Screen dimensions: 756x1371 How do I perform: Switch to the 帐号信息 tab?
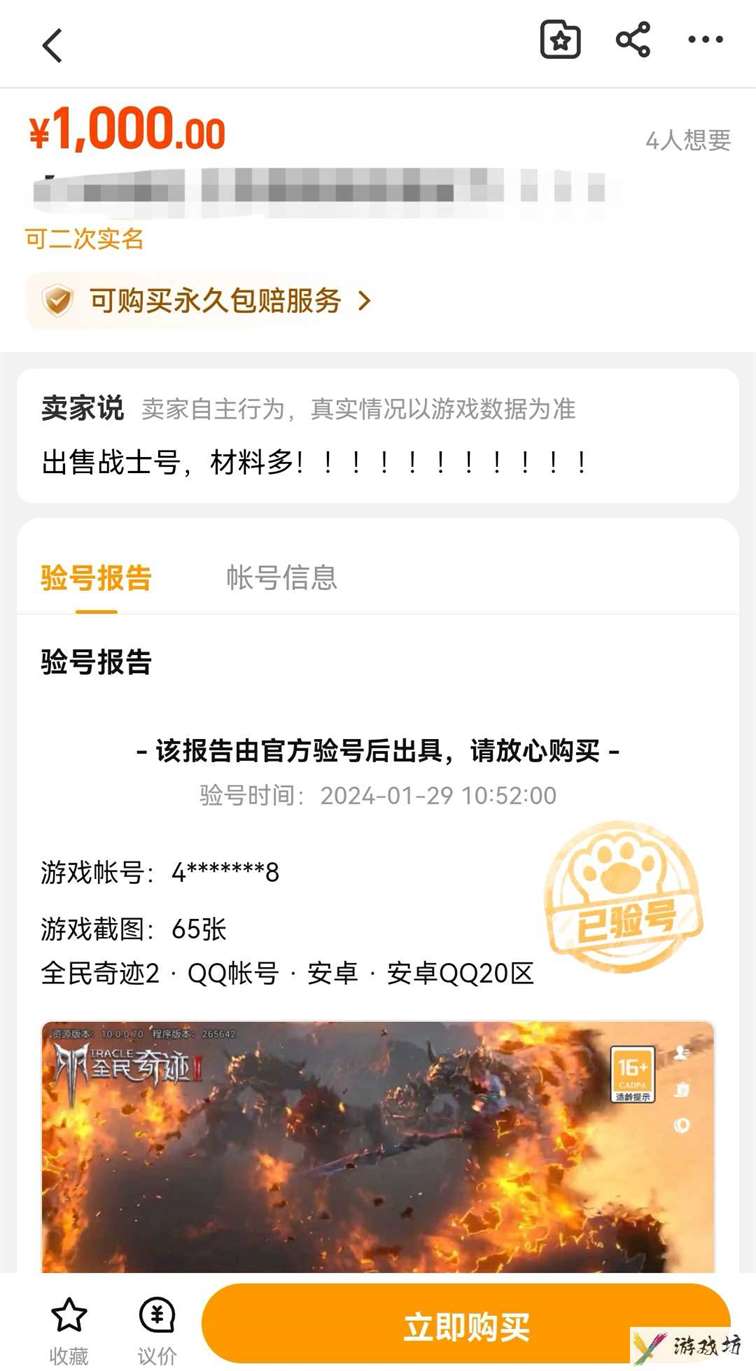pos(282,577)
